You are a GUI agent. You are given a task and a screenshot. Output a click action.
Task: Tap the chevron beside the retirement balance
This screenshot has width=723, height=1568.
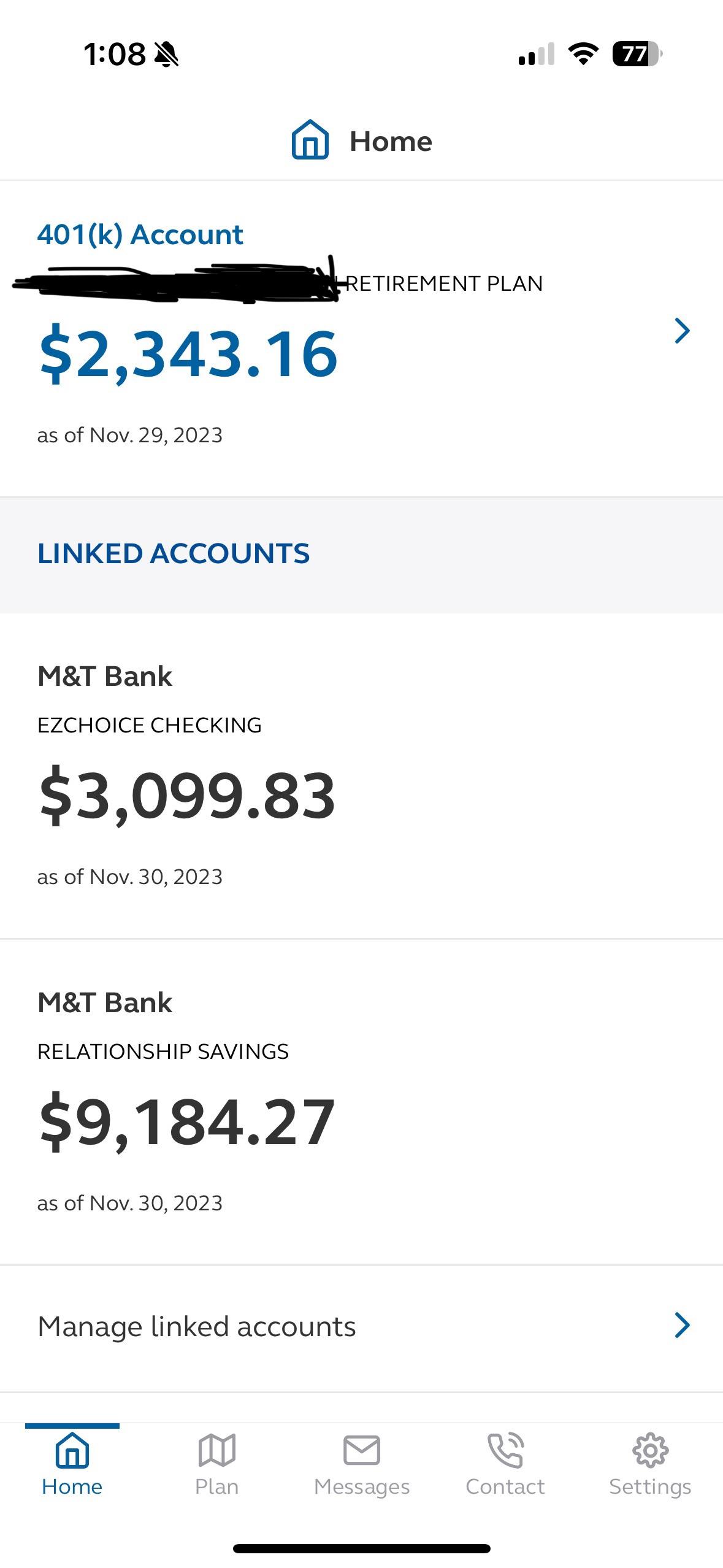point(683,331)
